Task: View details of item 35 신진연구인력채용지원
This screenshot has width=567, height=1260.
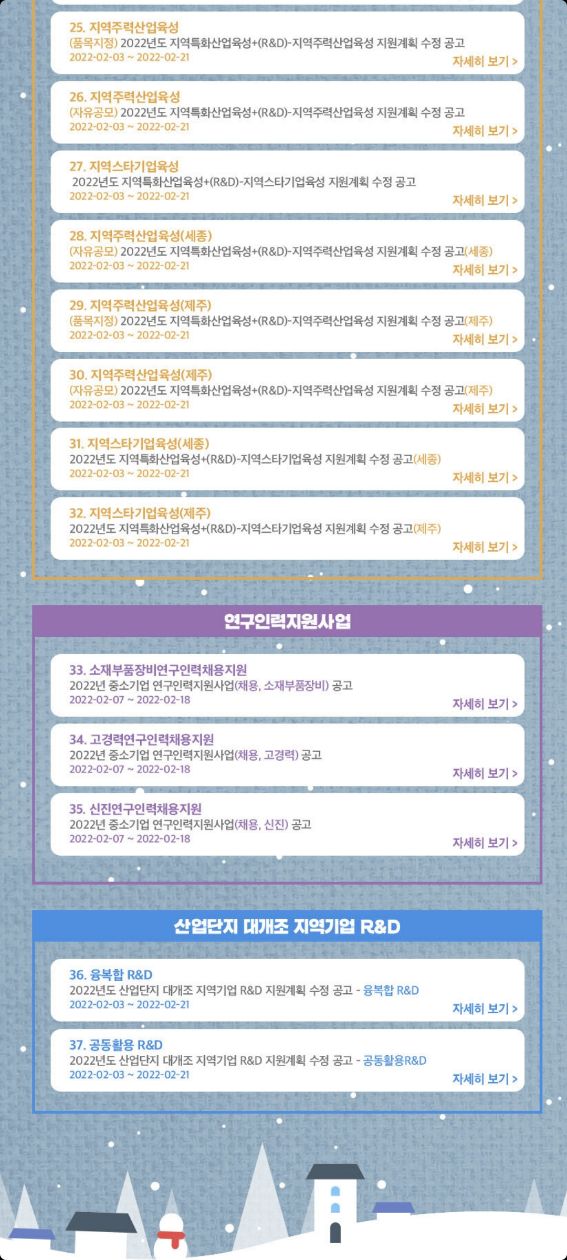Action: 485,843
